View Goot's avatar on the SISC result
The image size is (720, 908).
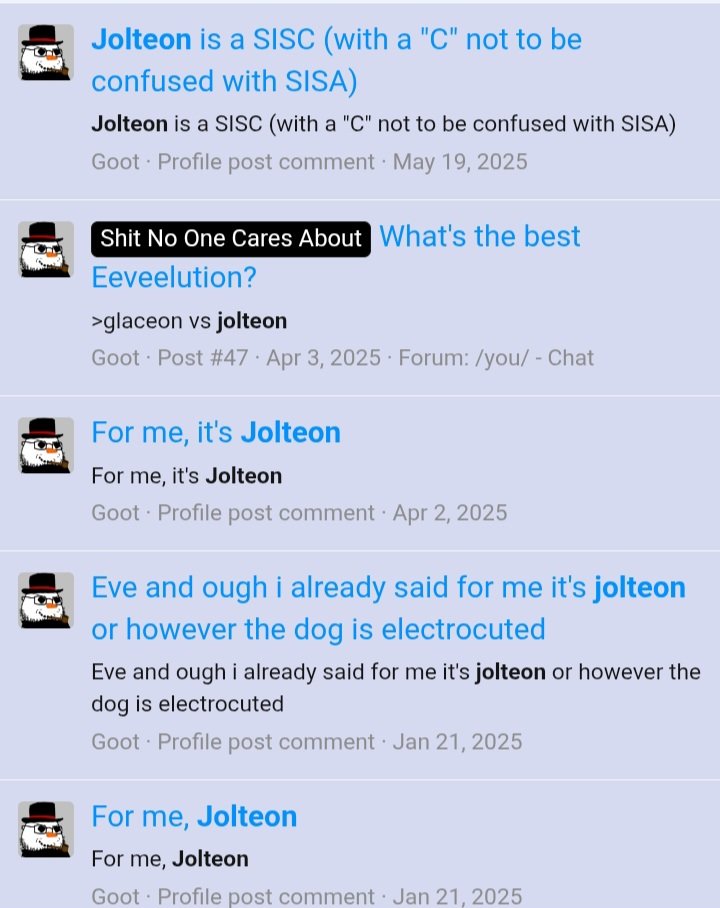click(x=46, y=53)
